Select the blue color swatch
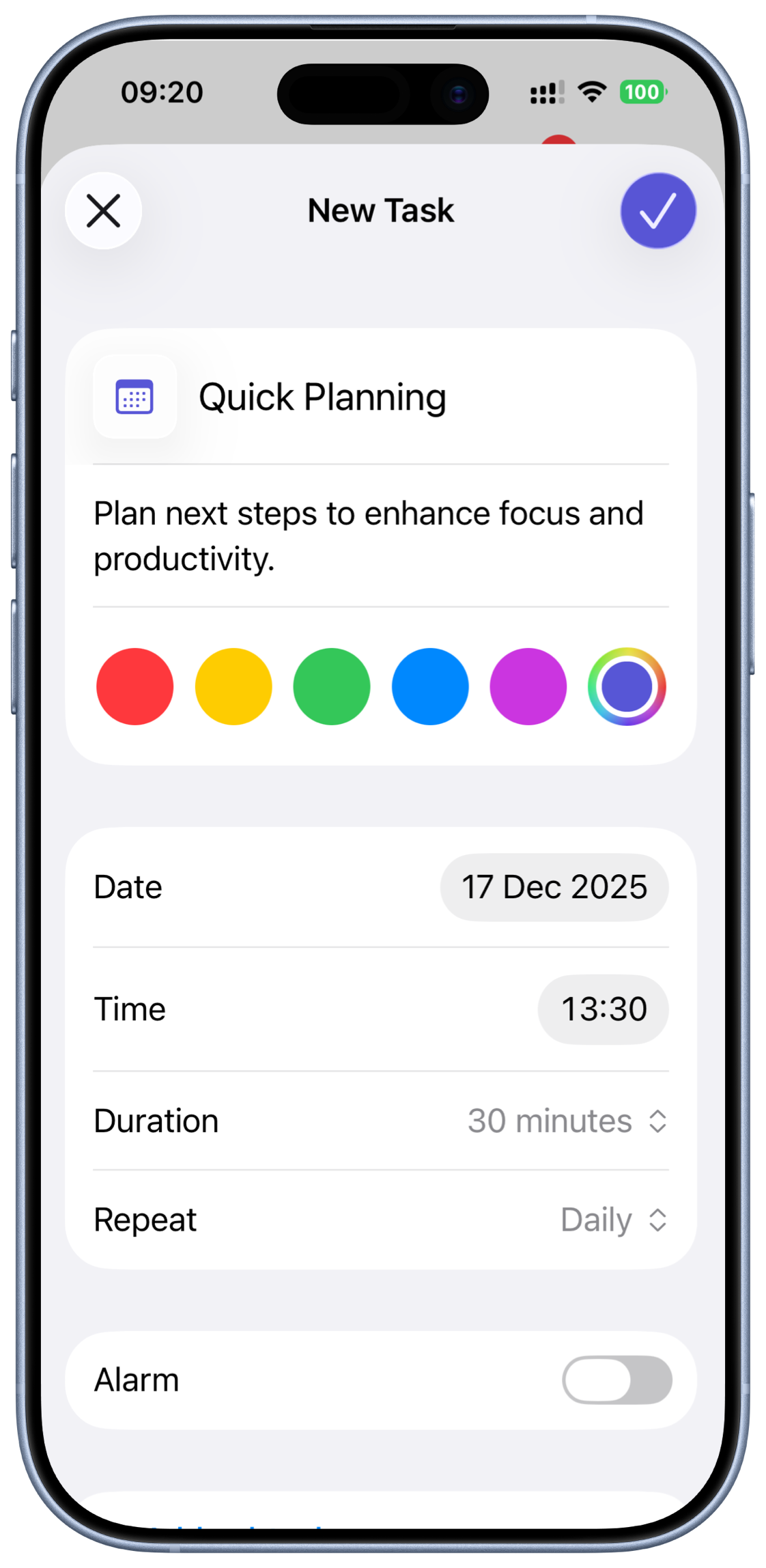 (430, 686)
